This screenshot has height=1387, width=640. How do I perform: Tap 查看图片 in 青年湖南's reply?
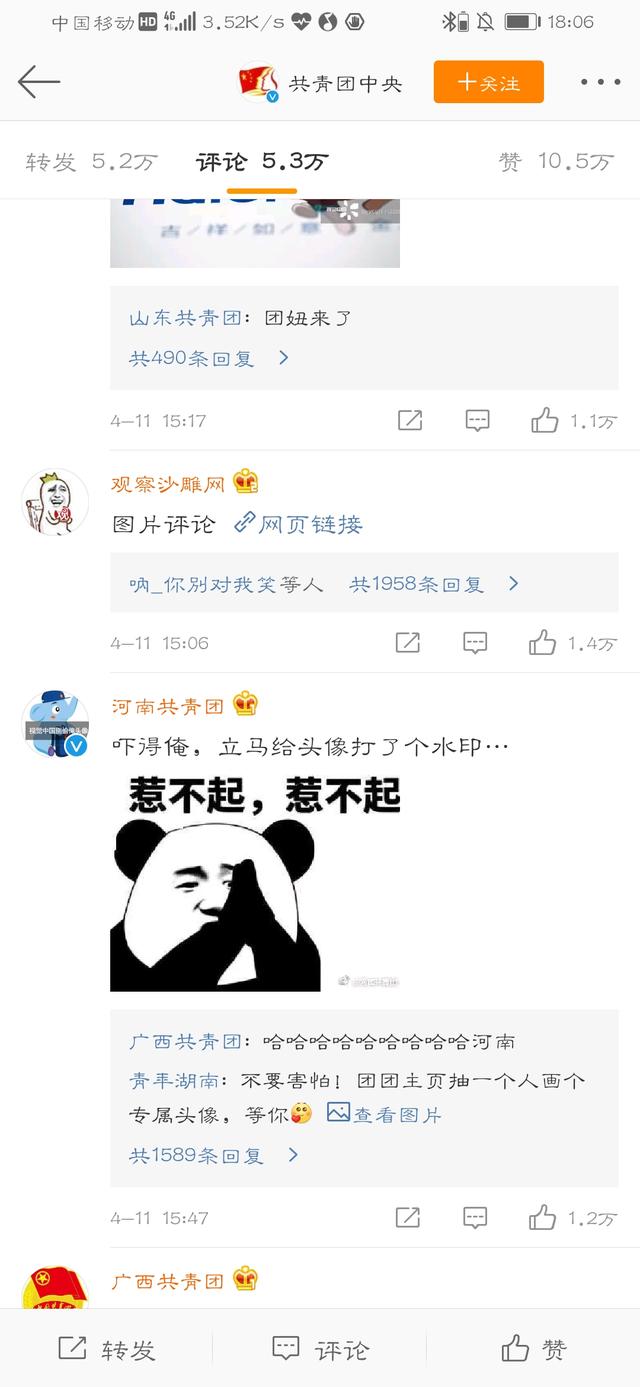(384, 1114)
